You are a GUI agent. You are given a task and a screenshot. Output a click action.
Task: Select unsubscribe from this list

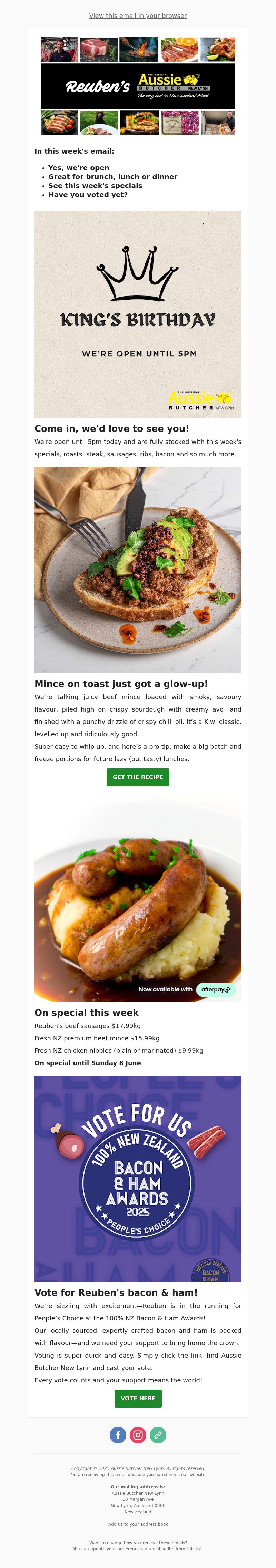pos(175,1548)
